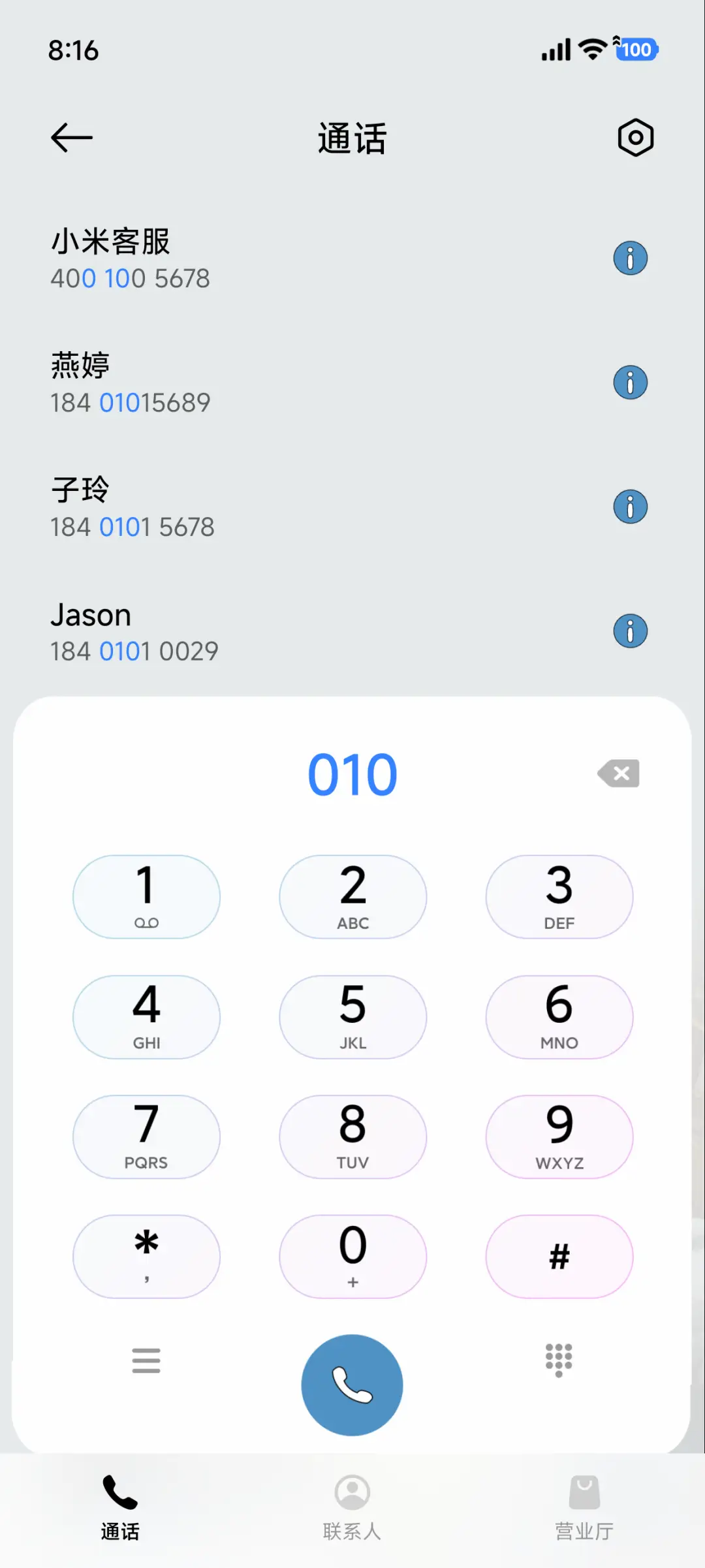This screenshot has height=1568, width=705.
Task: Show call info for 子玲
Action: tap(630, 507)
